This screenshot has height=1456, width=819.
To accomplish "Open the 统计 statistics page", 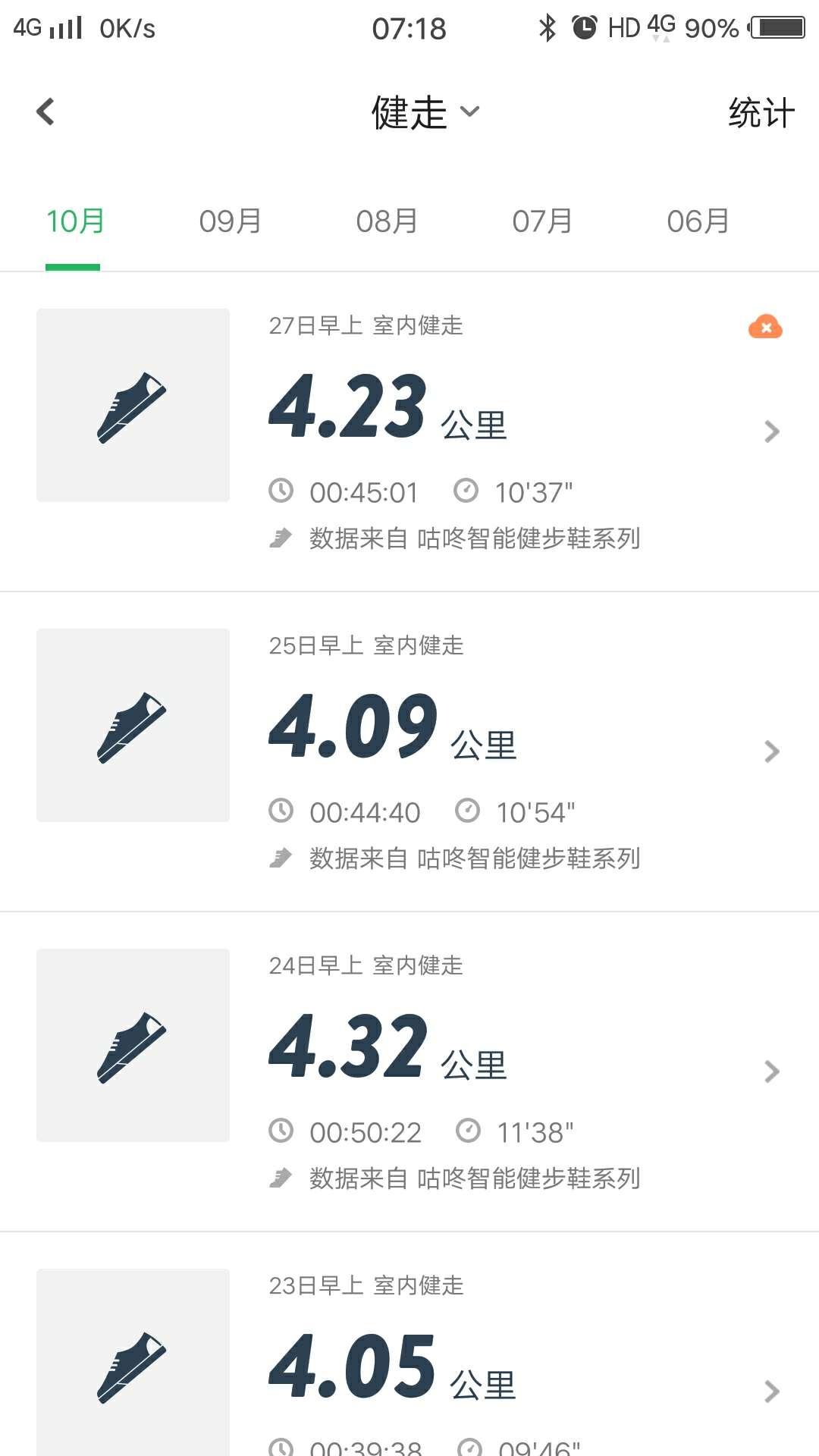I will [760, 111].
